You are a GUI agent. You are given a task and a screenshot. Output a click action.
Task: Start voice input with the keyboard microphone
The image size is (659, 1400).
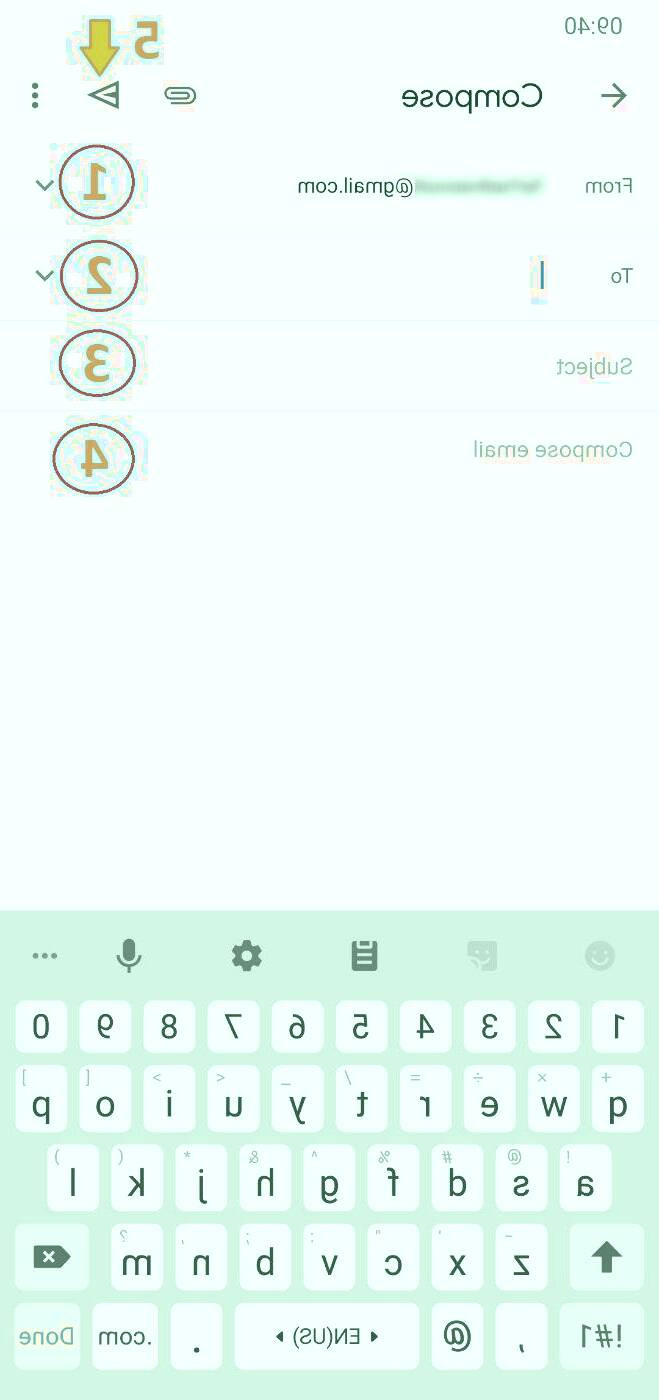tap(128, 956)
